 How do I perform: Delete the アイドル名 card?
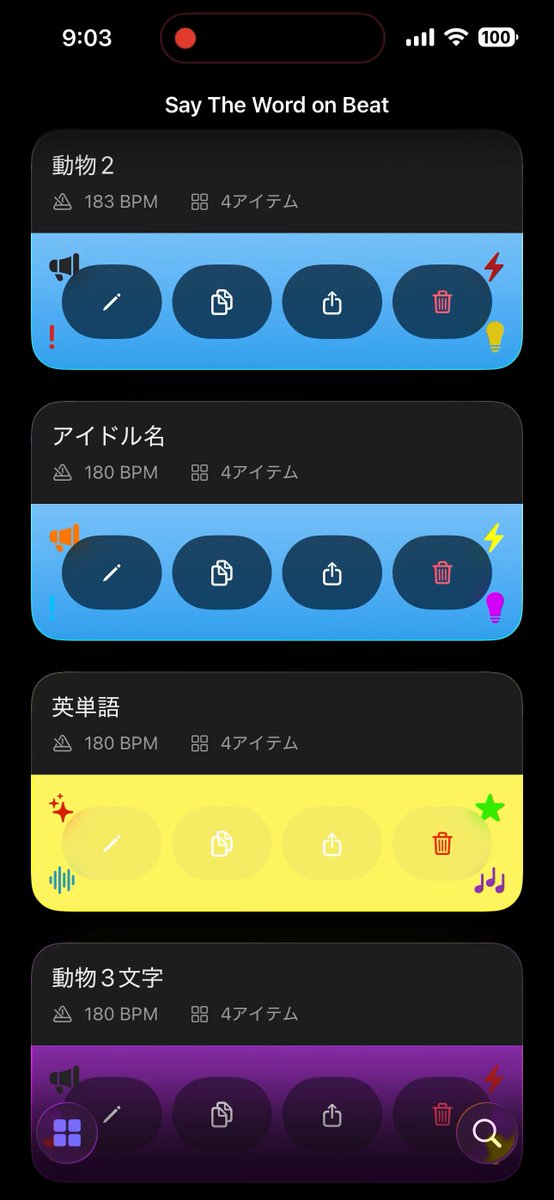click(442, 572)
